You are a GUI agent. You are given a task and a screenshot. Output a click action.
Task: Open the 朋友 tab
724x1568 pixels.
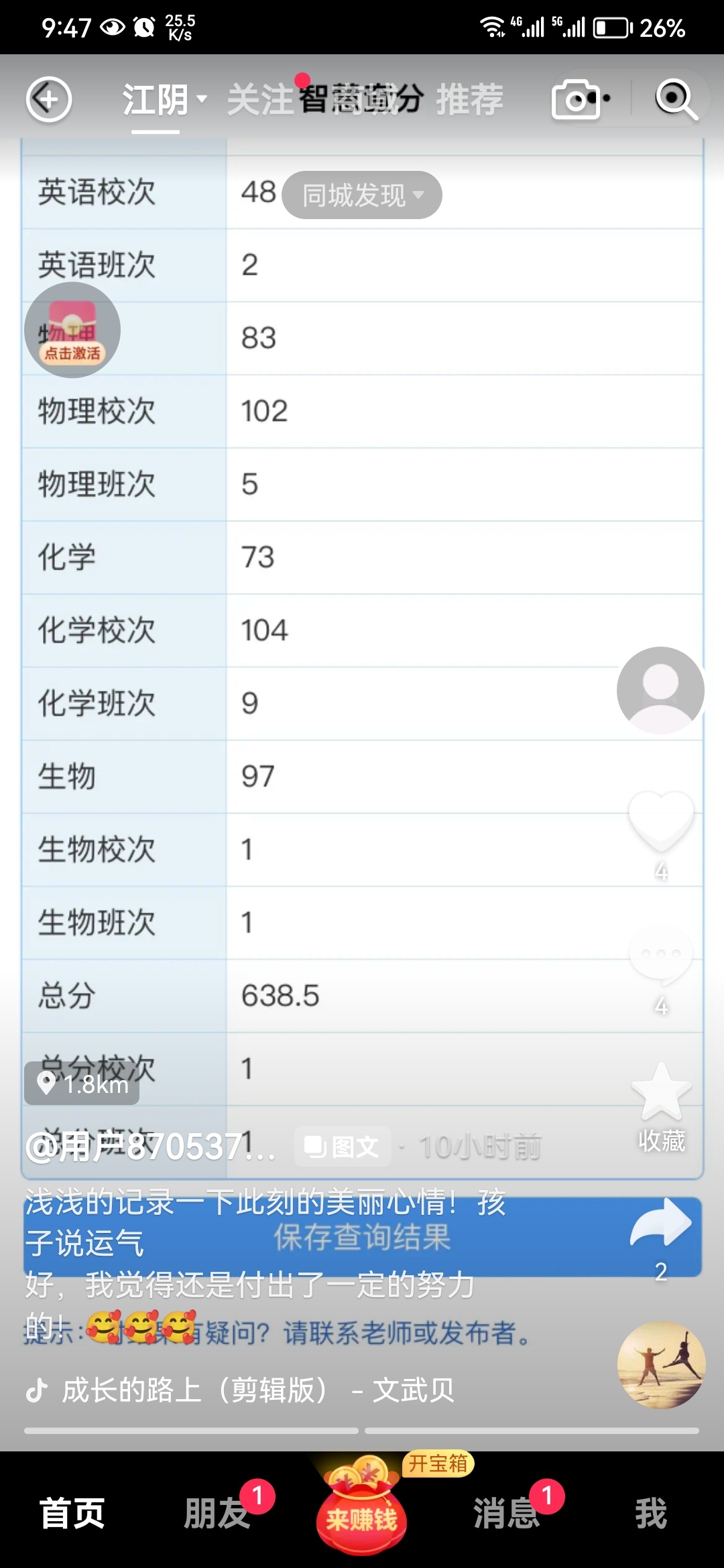click(217, 1514)
